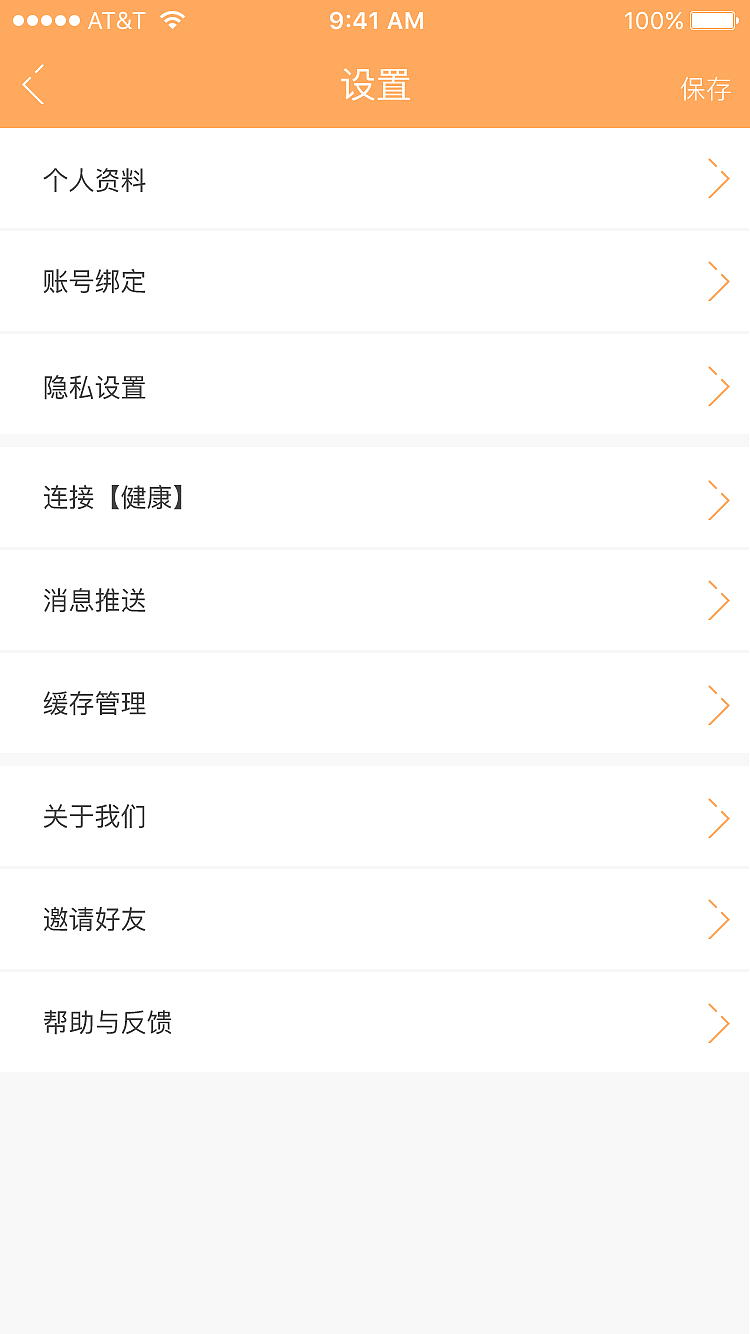
Task: Open 连接【健康】 (Connect Health)
Action: pos(115,497)
